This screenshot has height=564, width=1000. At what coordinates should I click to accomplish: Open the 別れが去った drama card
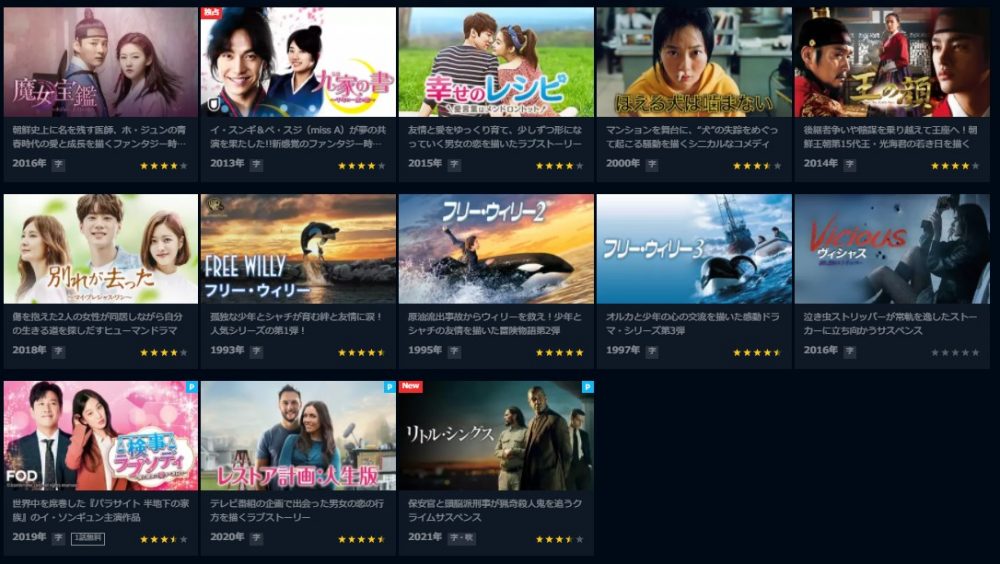100,249
